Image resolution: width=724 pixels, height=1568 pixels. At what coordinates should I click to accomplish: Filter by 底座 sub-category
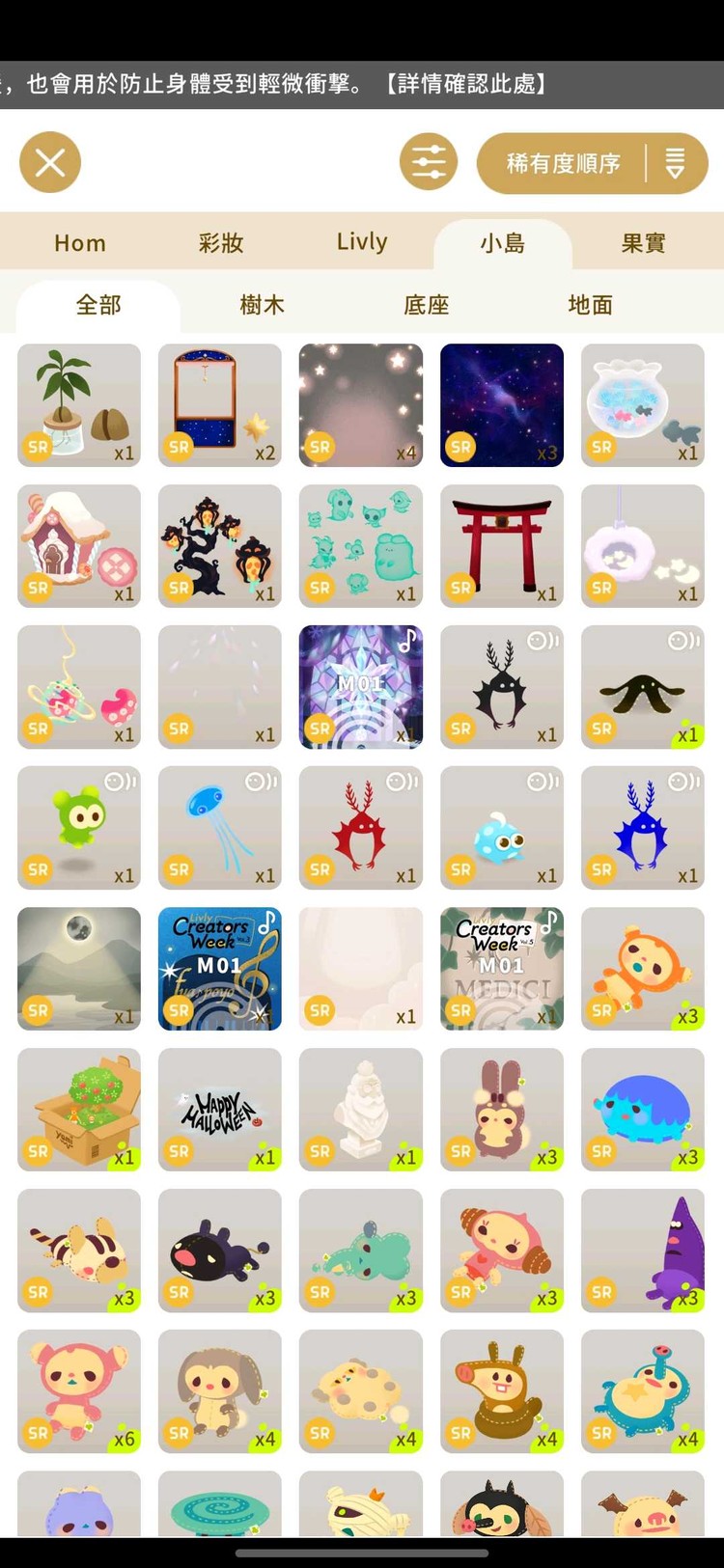pyautogui.click(x=426, y=305)
